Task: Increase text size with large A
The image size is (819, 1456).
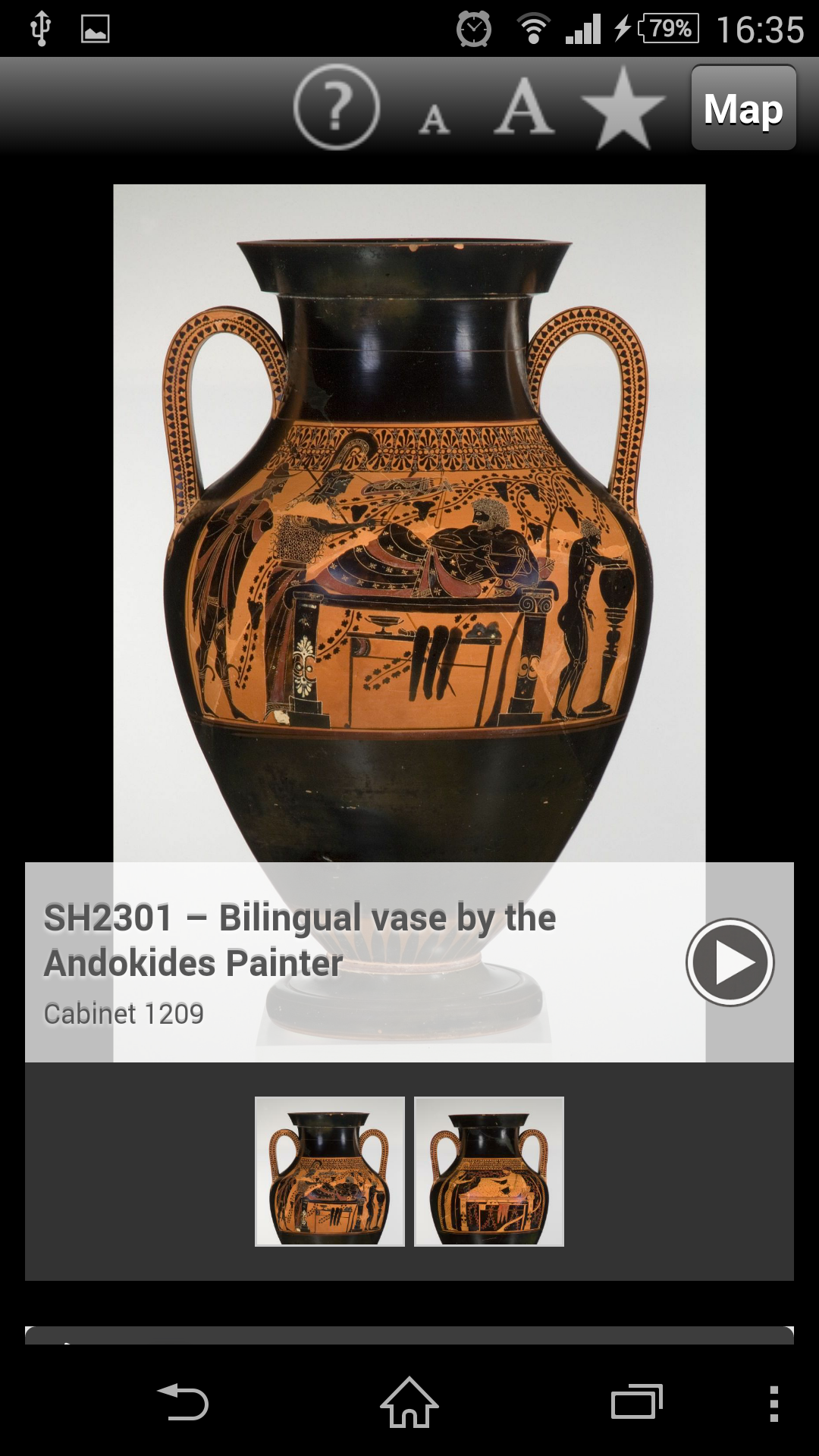Action: pos(524,108)
